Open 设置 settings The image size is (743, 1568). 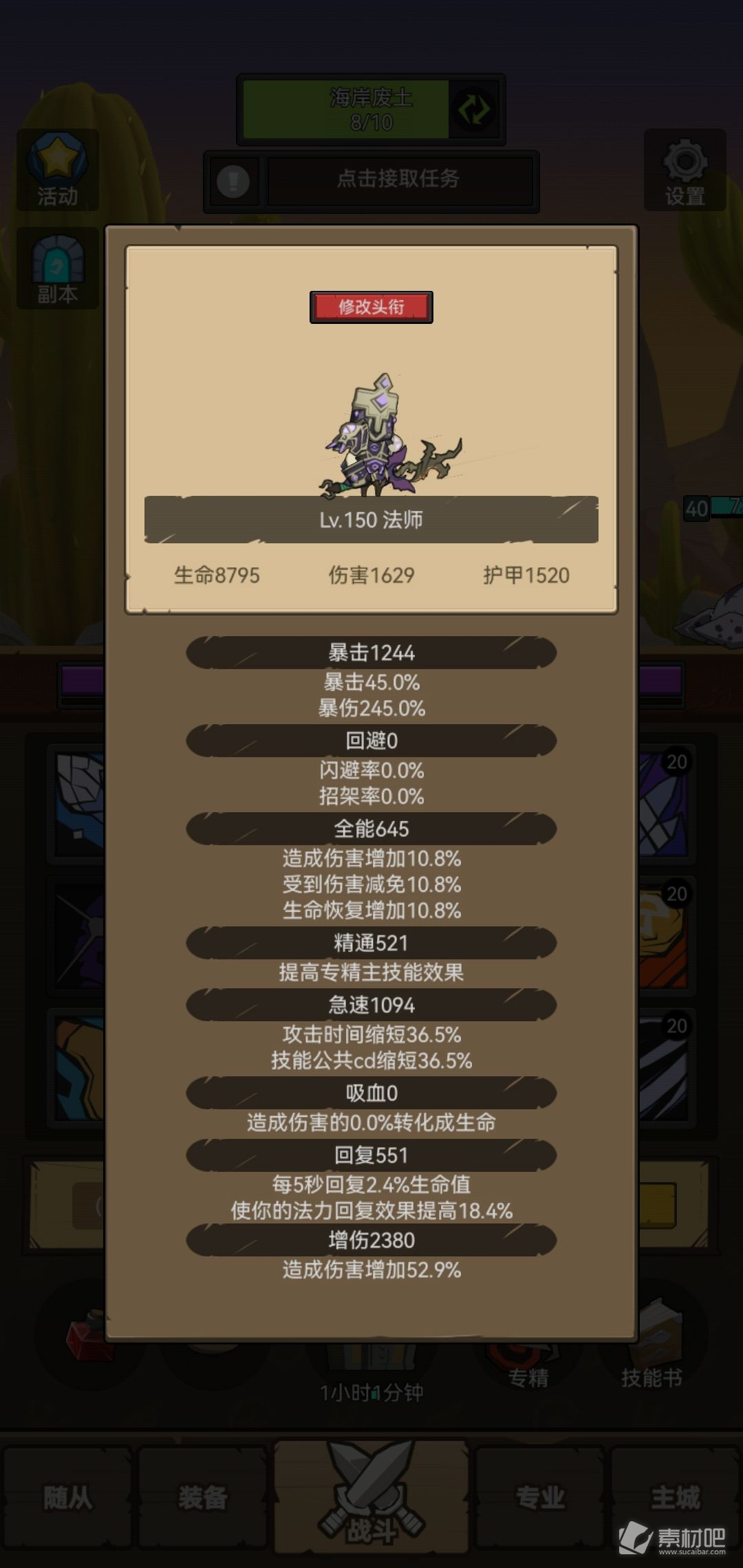pyautogui.click(x=685, y=171)
